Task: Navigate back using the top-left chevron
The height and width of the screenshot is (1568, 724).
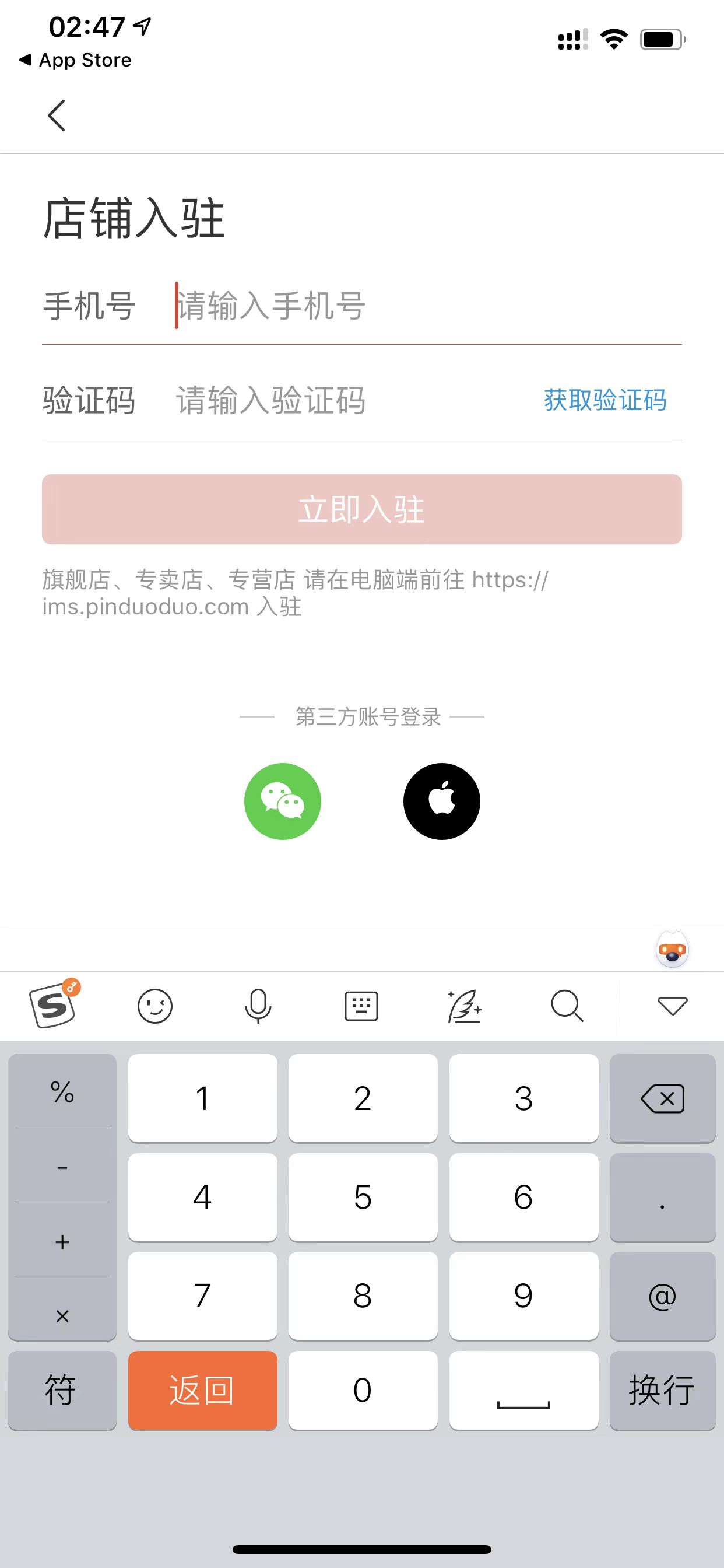Action: tap(57, 116)
